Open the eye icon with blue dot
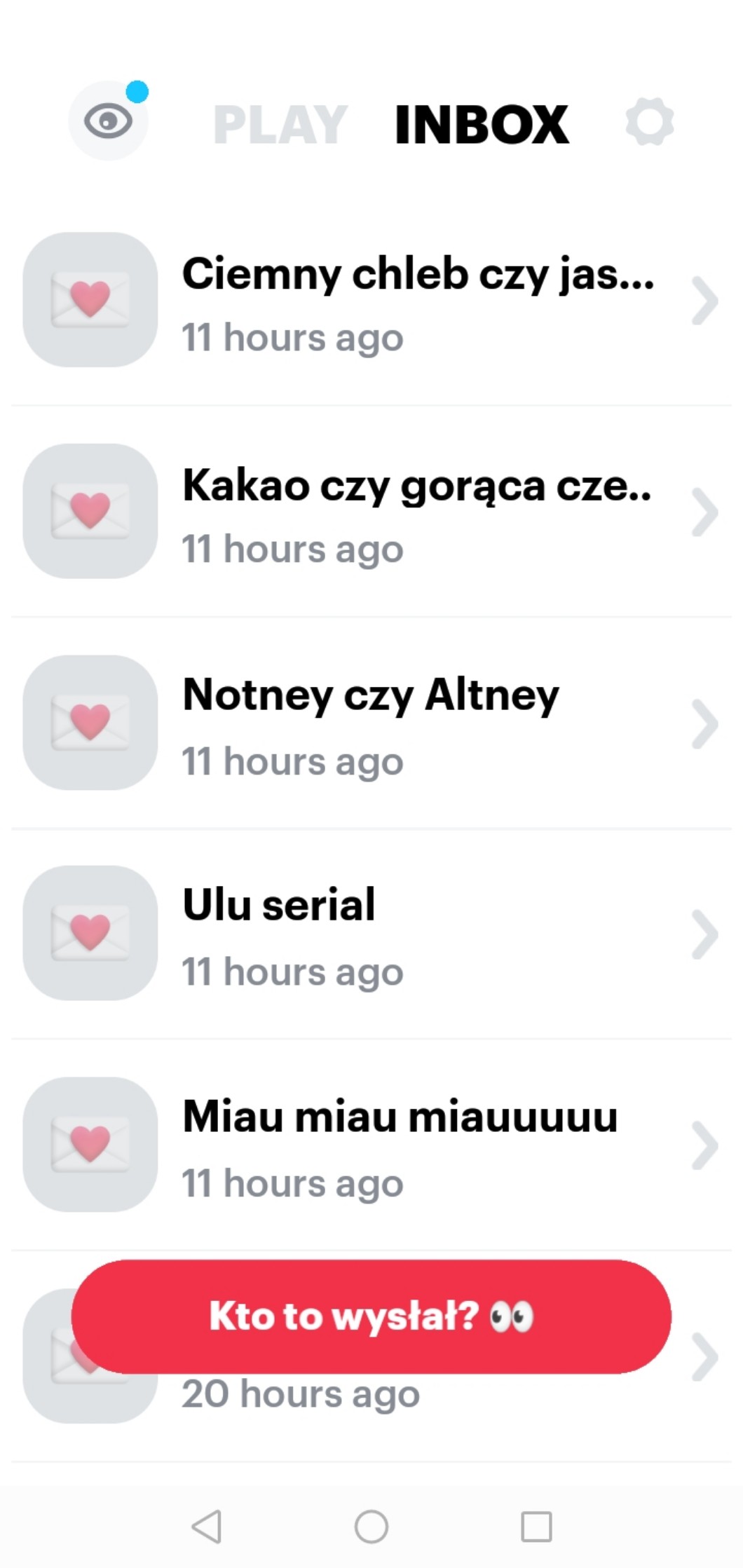743x1568 pixels. pos(108,121)
